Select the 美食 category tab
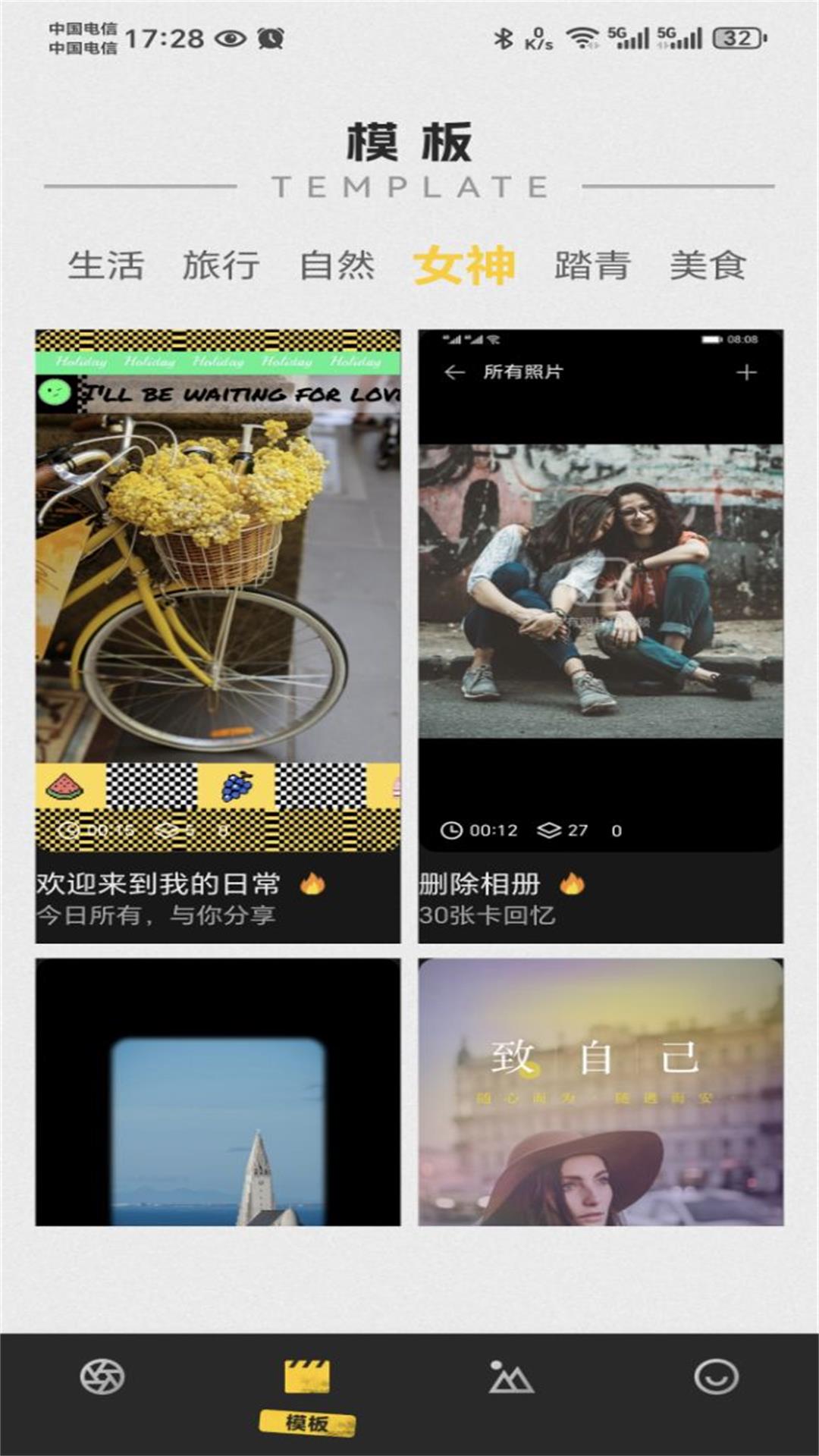Viewport: 819px width, 1456px height. [x=708, y=265]
